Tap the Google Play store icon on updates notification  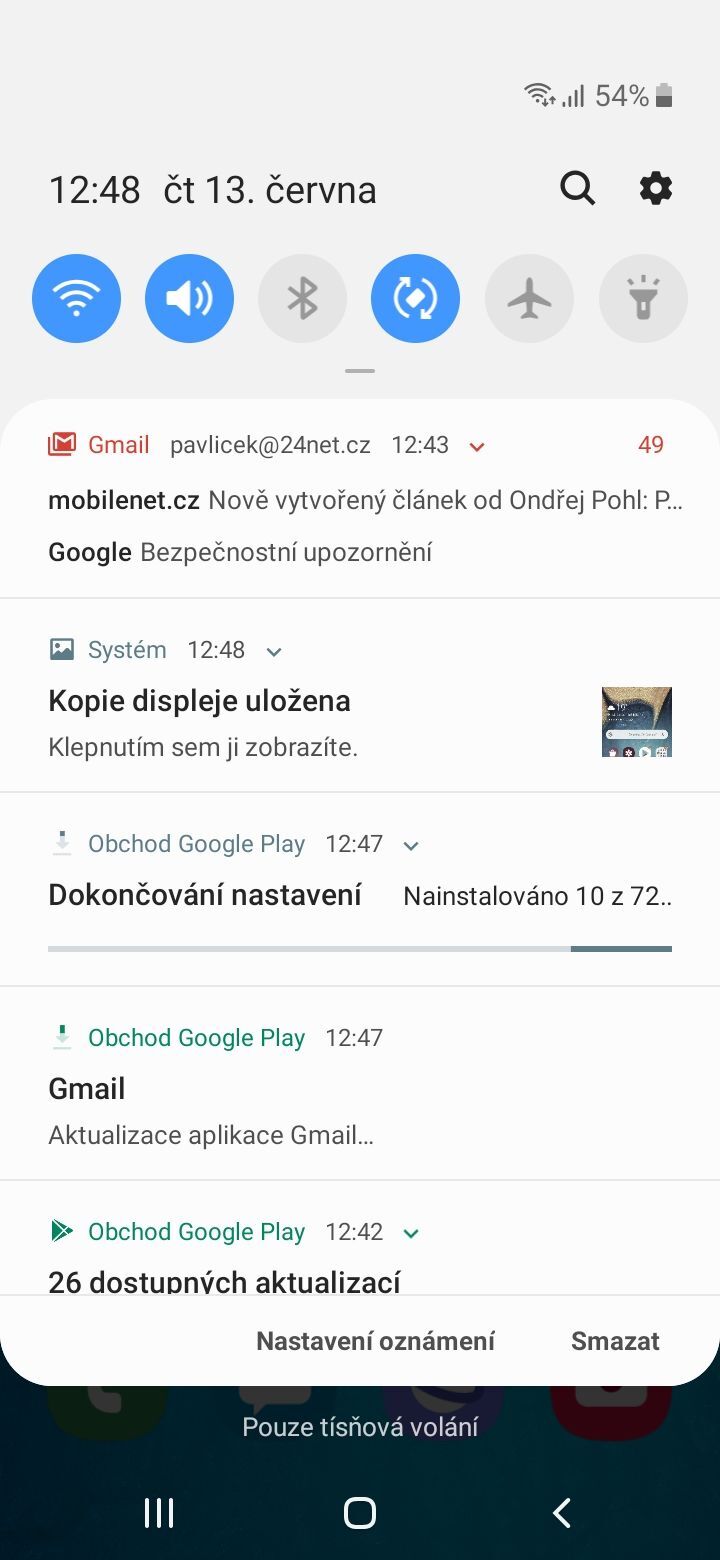click(x=61, y=1231)
